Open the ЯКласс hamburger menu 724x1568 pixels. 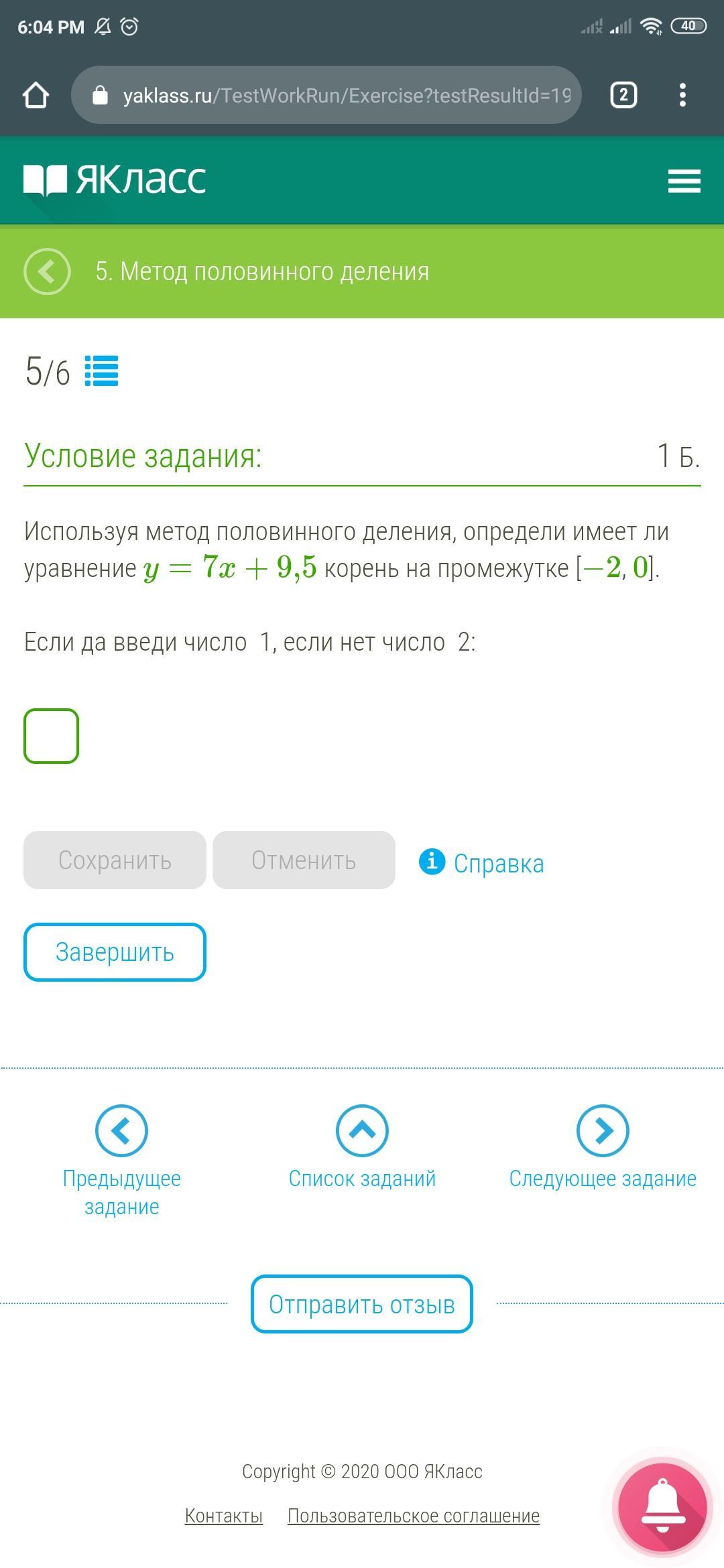[x=684, y=181]
